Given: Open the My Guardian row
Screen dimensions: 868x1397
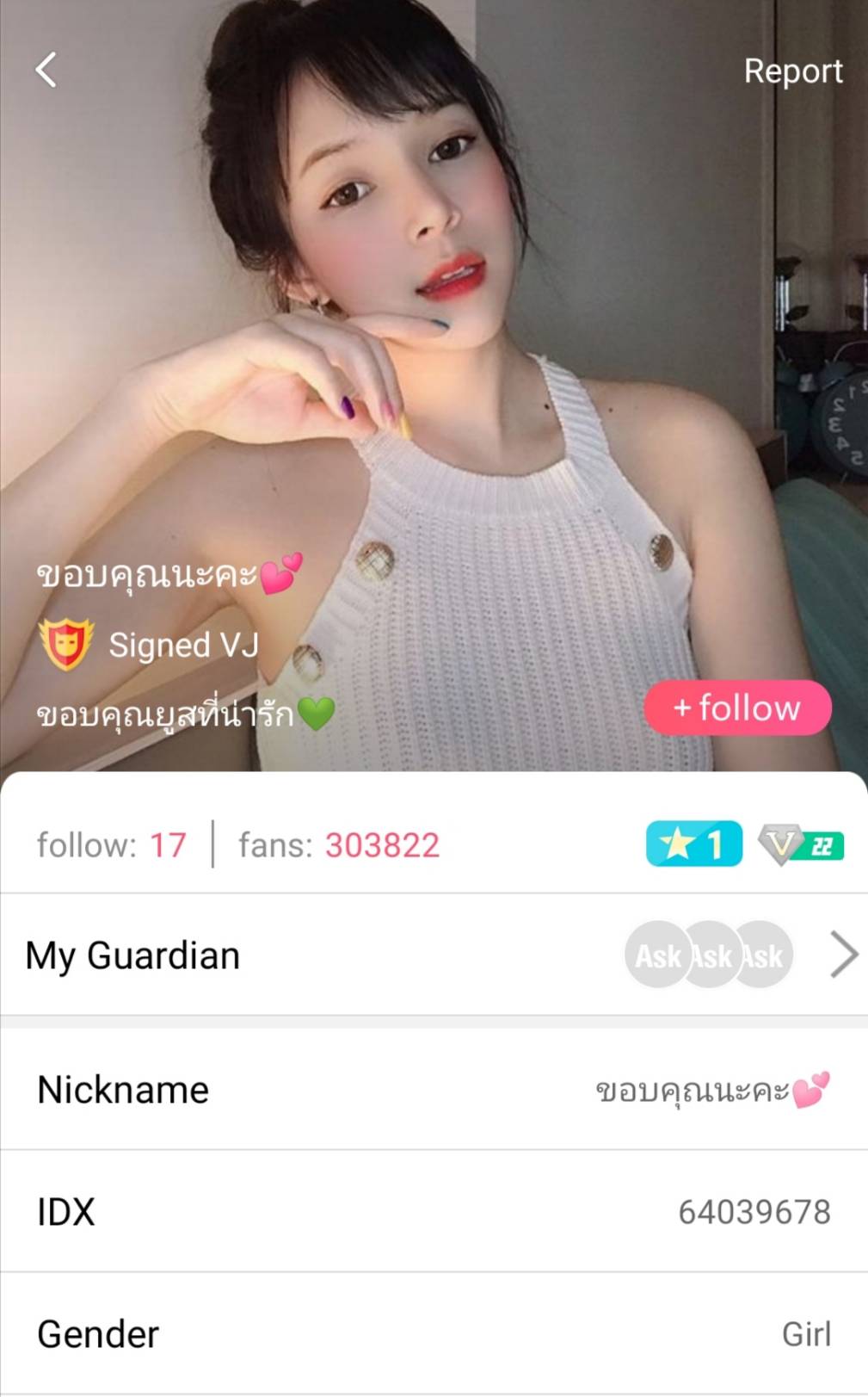Looking at the screenshot, I should coord(434,955).
